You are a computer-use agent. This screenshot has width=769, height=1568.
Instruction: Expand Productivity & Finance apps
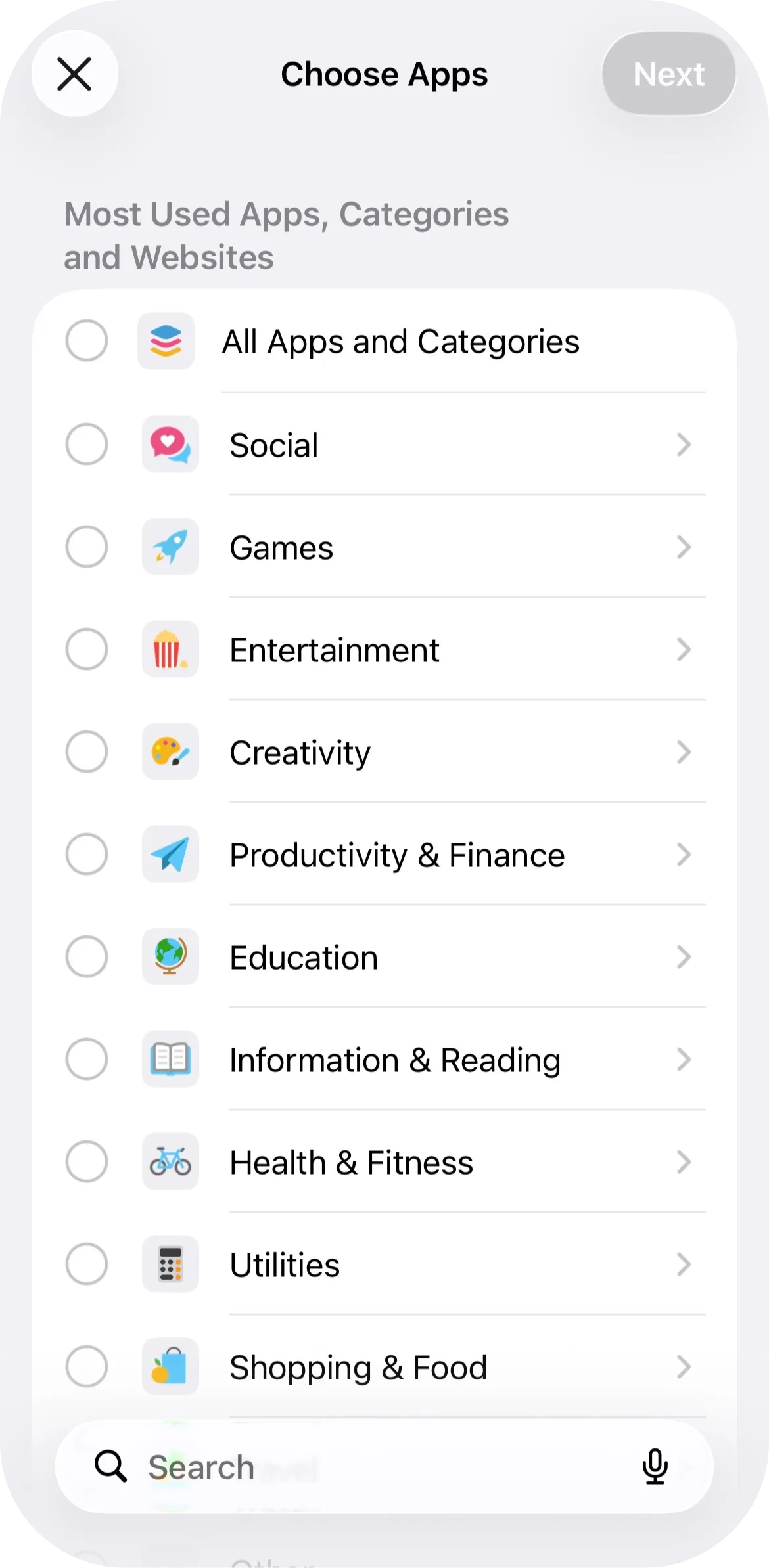point(684,855)
